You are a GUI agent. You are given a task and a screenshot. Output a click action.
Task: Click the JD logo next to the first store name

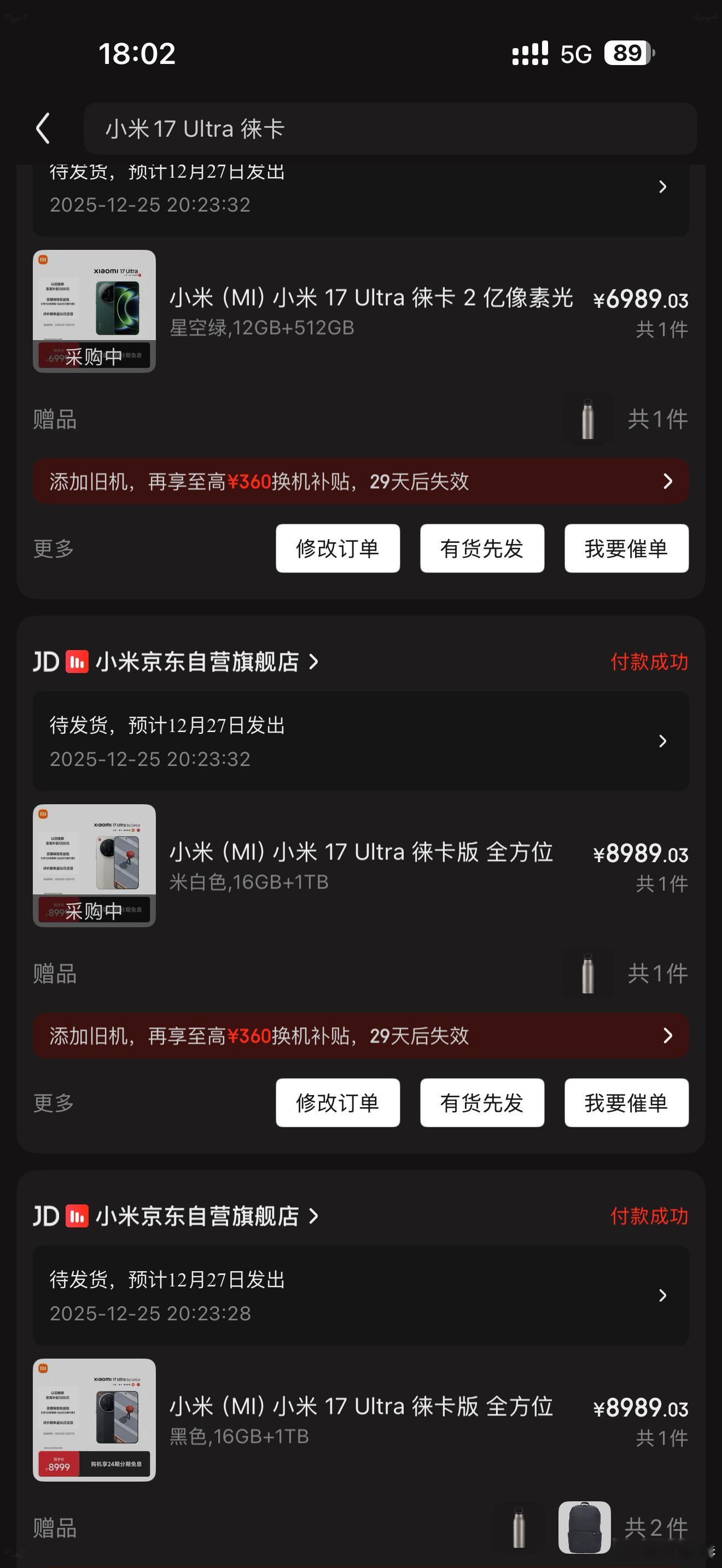click(45, 662)
